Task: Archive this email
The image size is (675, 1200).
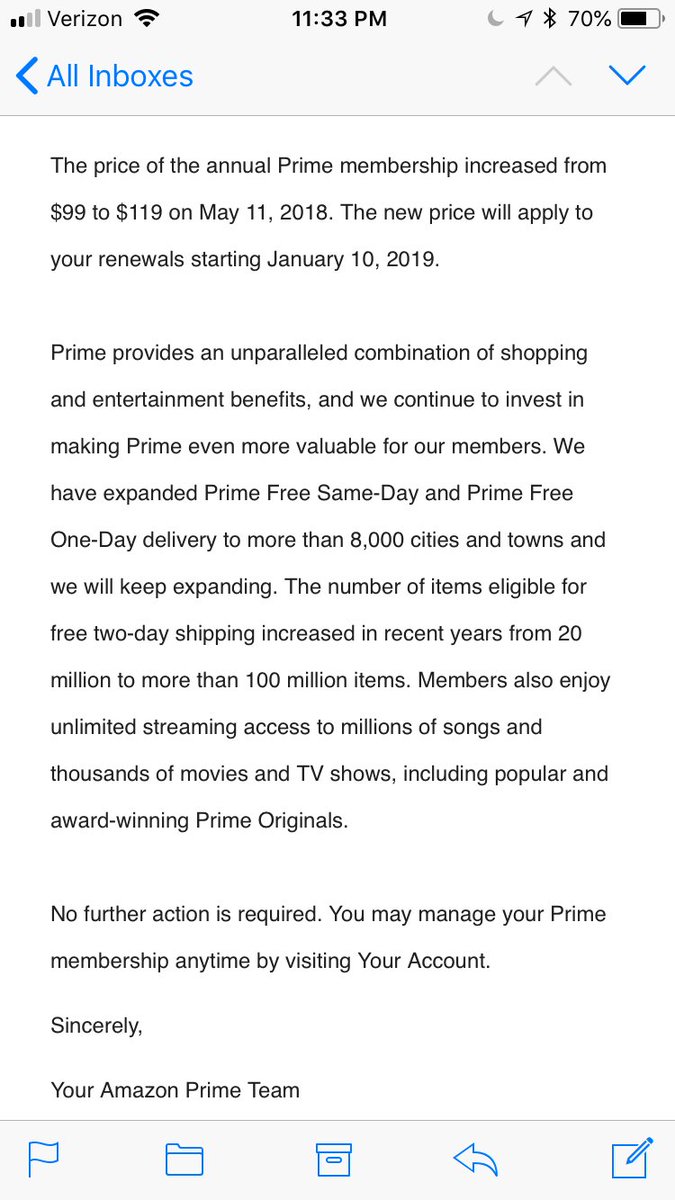Action: pyautogui.click(x=334, y=1159)
